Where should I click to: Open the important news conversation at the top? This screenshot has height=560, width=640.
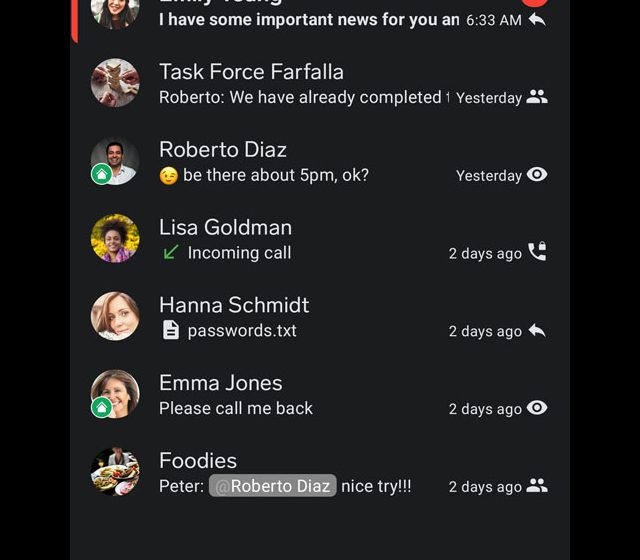pyautogui.click(x=308, y=19)
